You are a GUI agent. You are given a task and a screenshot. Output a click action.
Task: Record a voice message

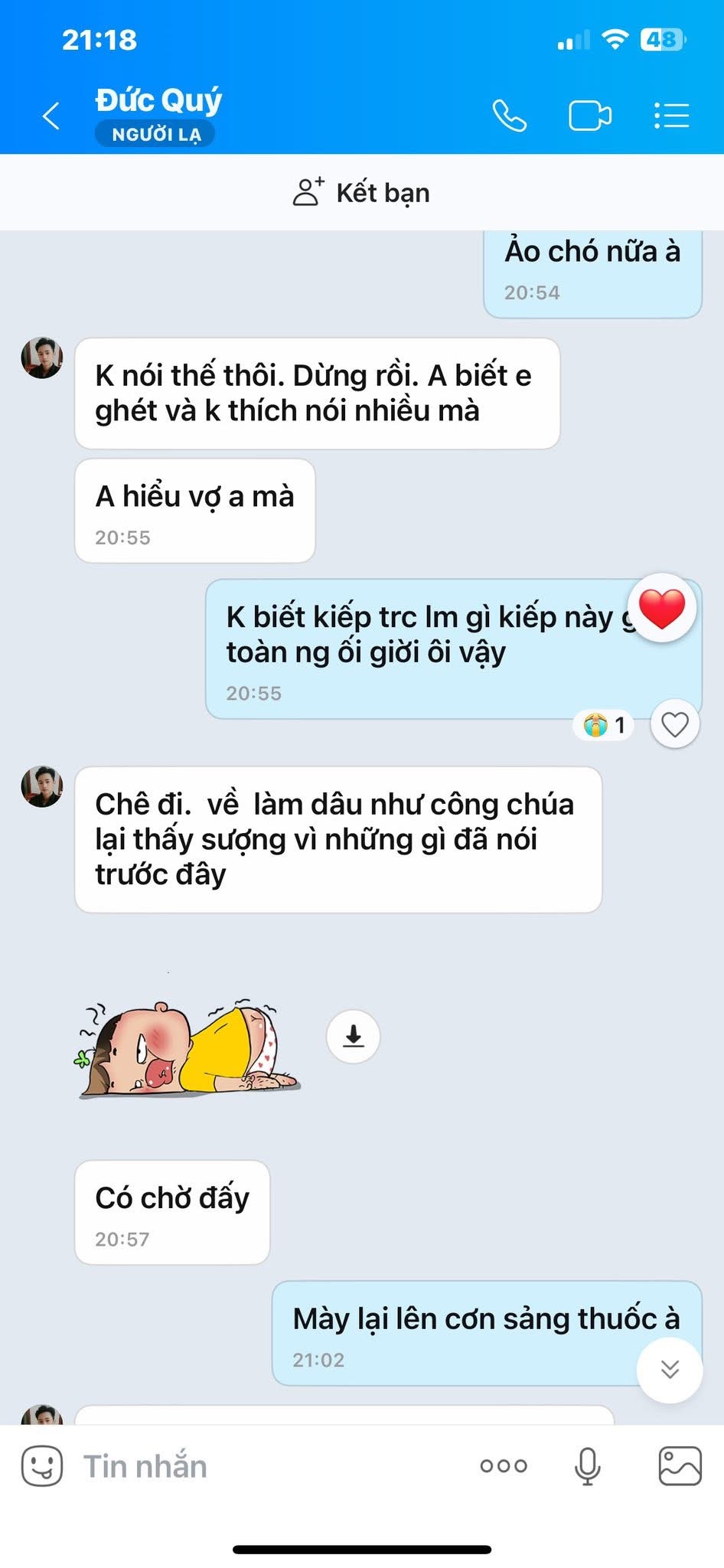(588, 1465)
